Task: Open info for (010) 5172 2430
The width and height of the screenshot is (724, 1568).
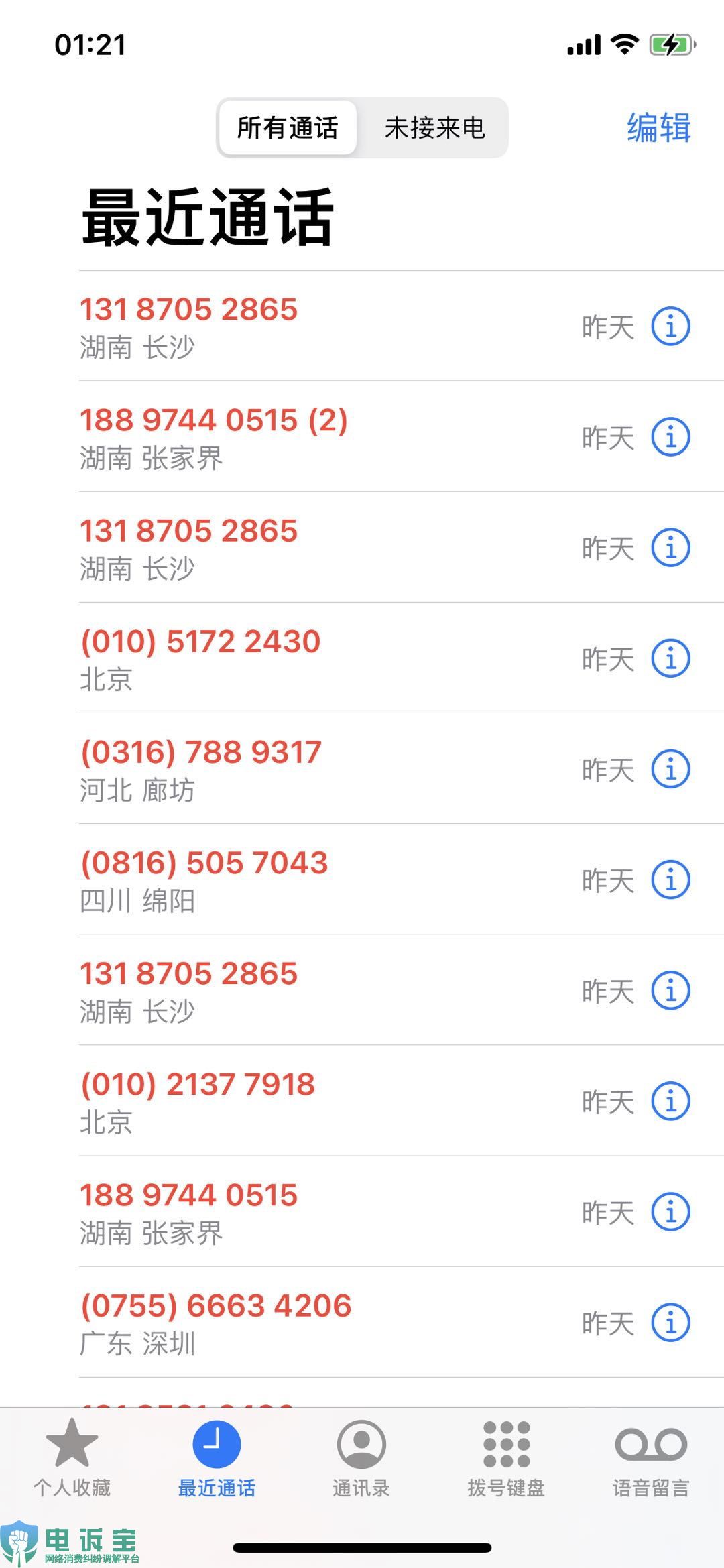Action: coord(670,658)
